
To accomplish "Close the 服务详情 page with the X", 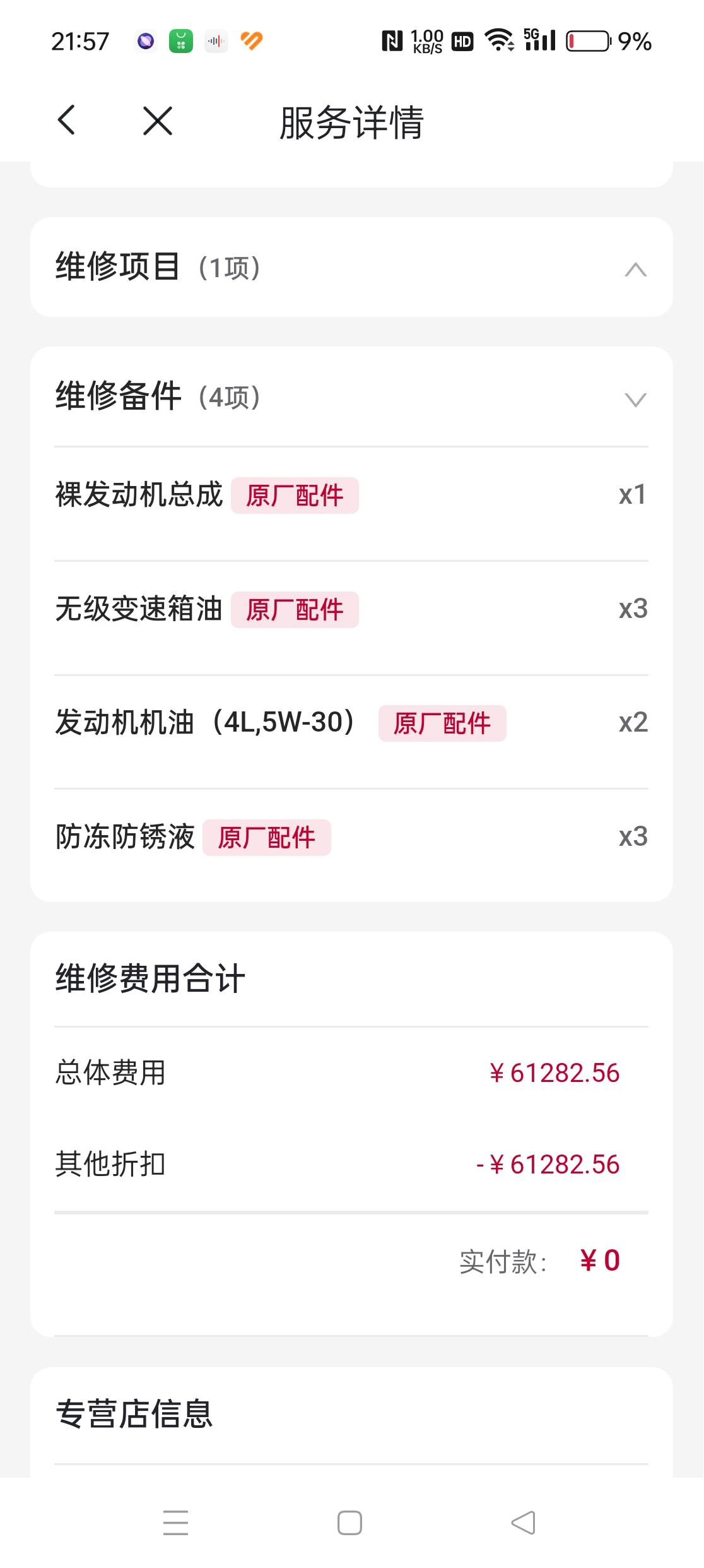I will (158, 121).
